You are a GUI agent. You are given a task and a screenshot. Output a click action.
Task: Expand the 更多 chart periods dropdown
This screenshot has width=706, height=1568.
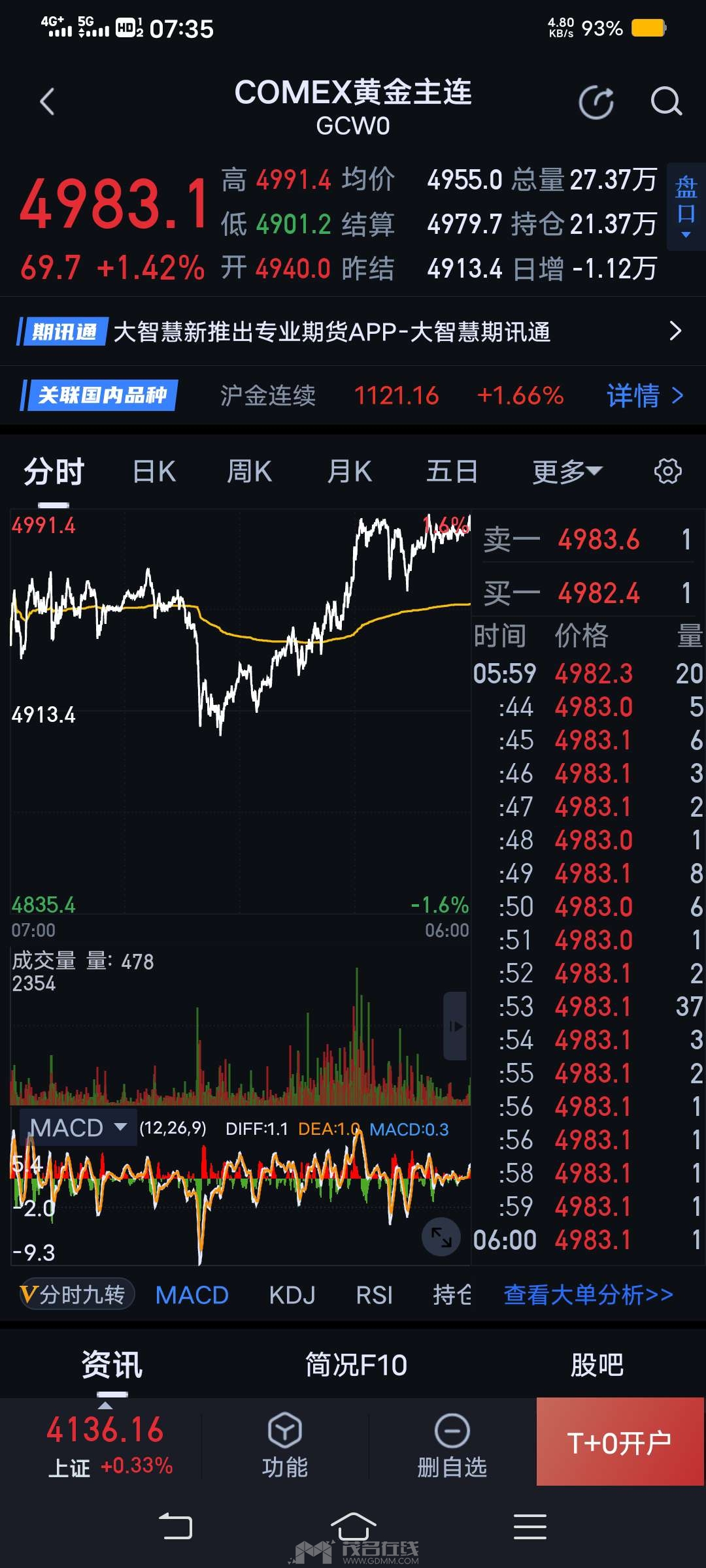(x=567, y=472)
